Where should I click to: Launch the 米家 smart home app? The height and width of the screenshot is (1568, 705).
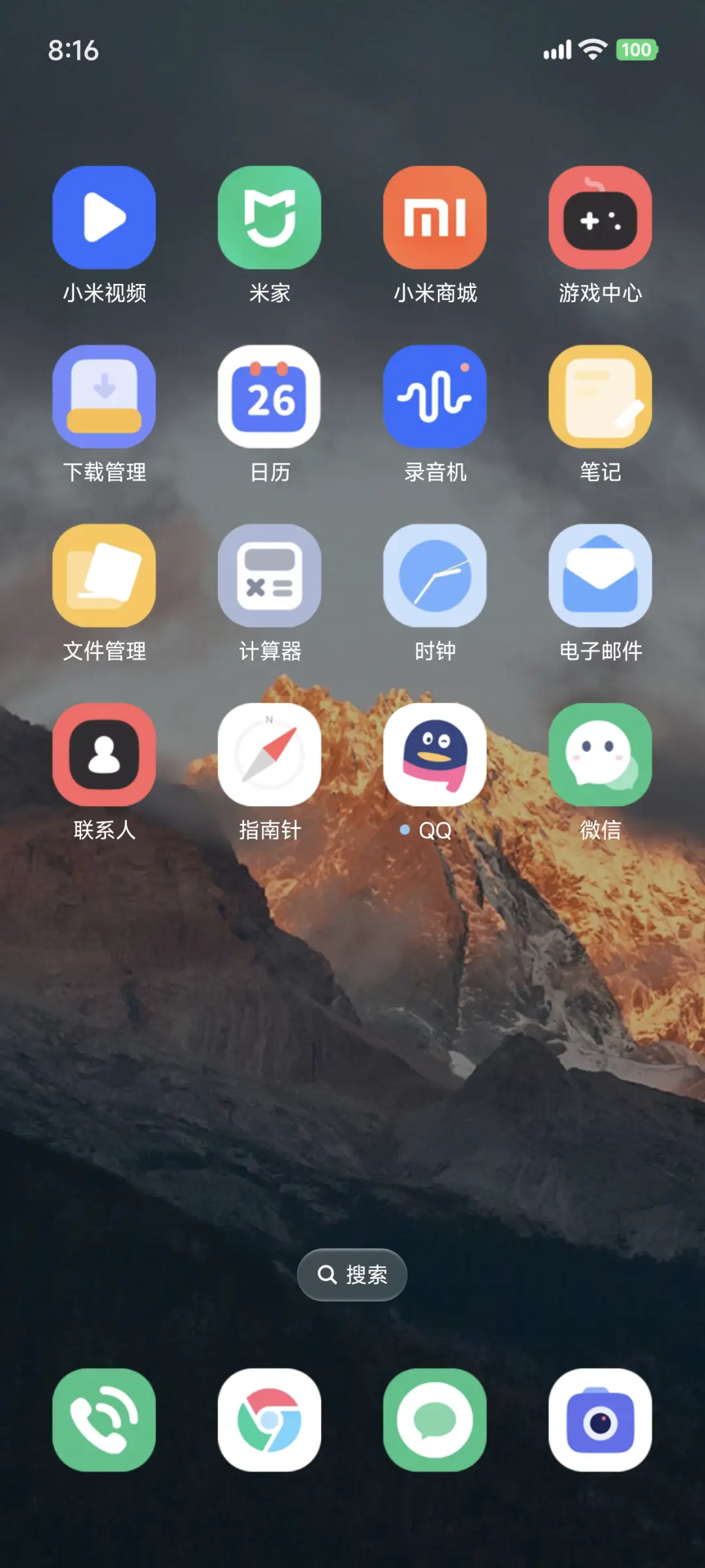click(270, 217)
